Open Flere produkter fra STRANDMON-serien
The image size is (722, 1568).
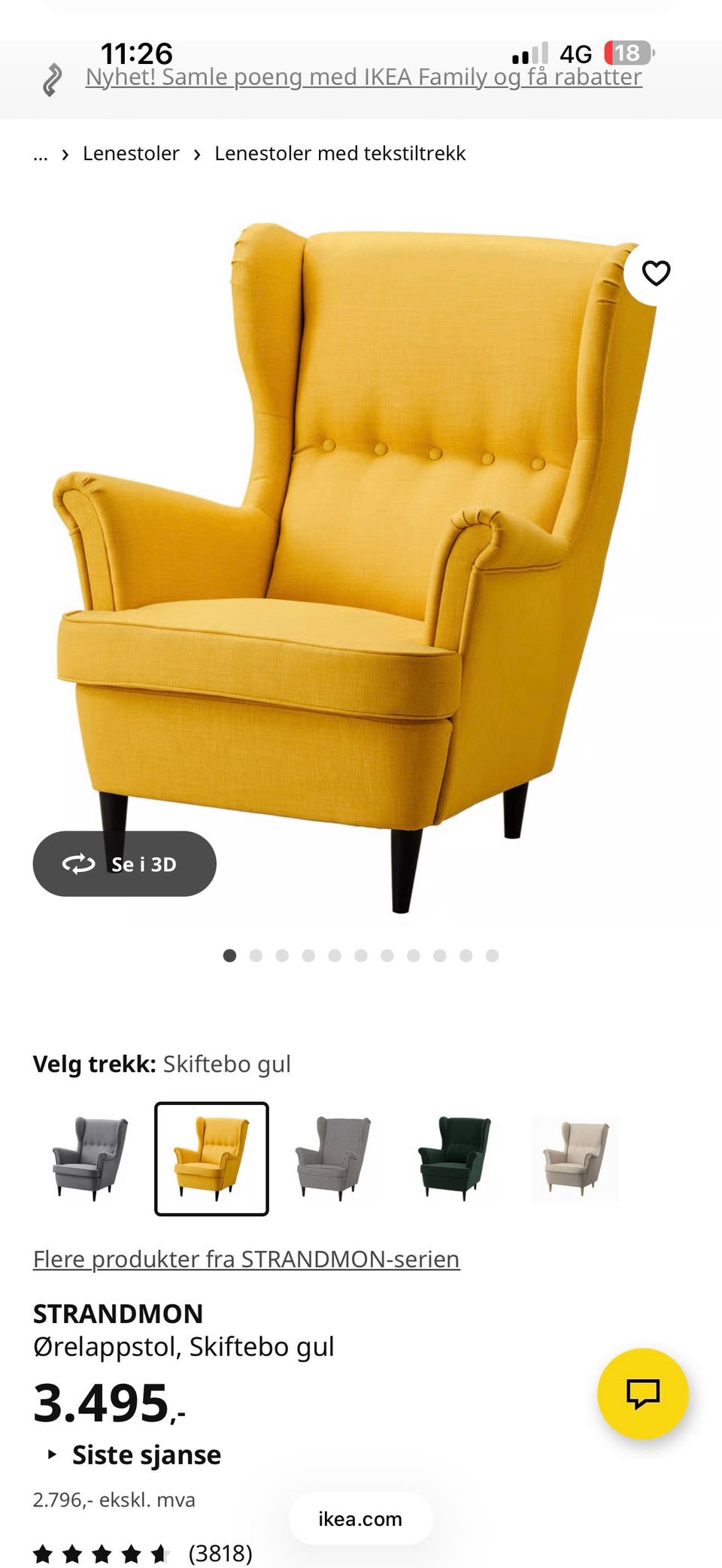(x=245, y=1258)
